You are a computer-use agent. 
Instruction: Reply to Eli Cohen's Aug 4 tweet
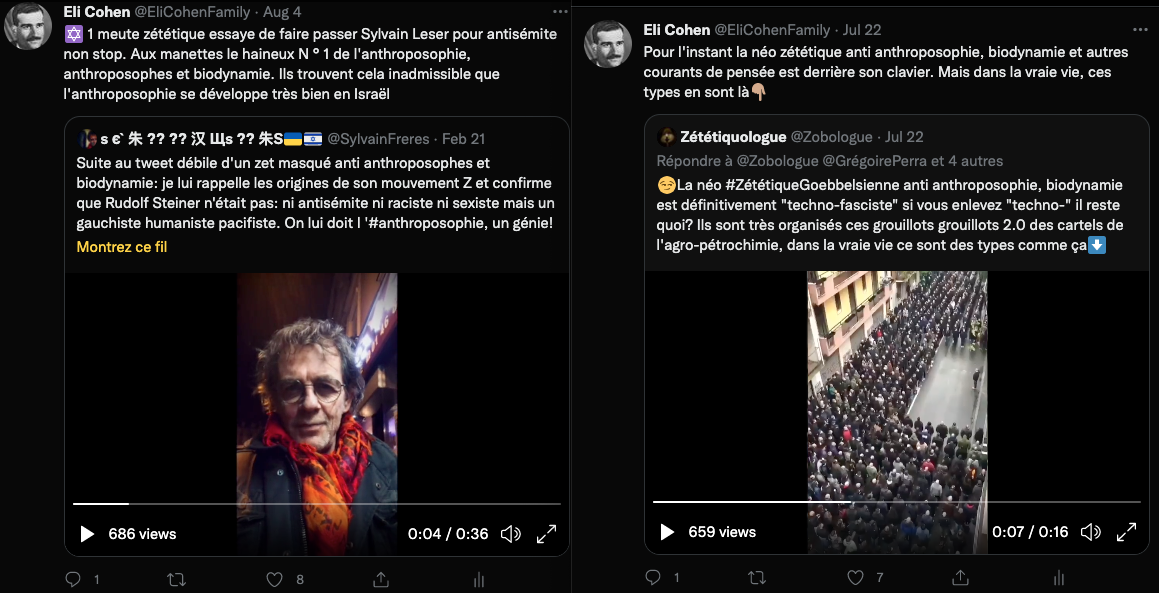72,579
